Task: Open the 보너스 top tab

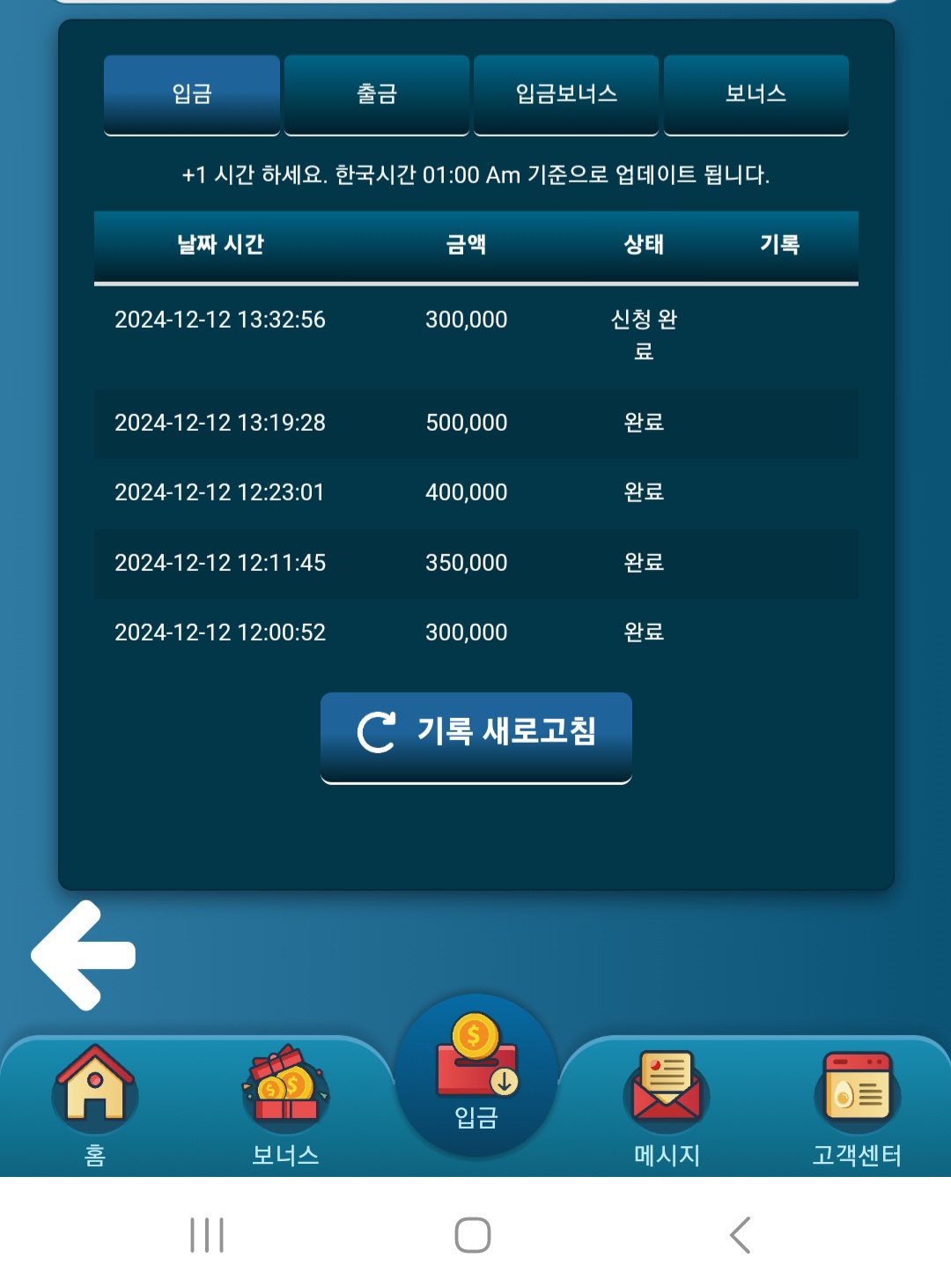Action: coord(756,94)
